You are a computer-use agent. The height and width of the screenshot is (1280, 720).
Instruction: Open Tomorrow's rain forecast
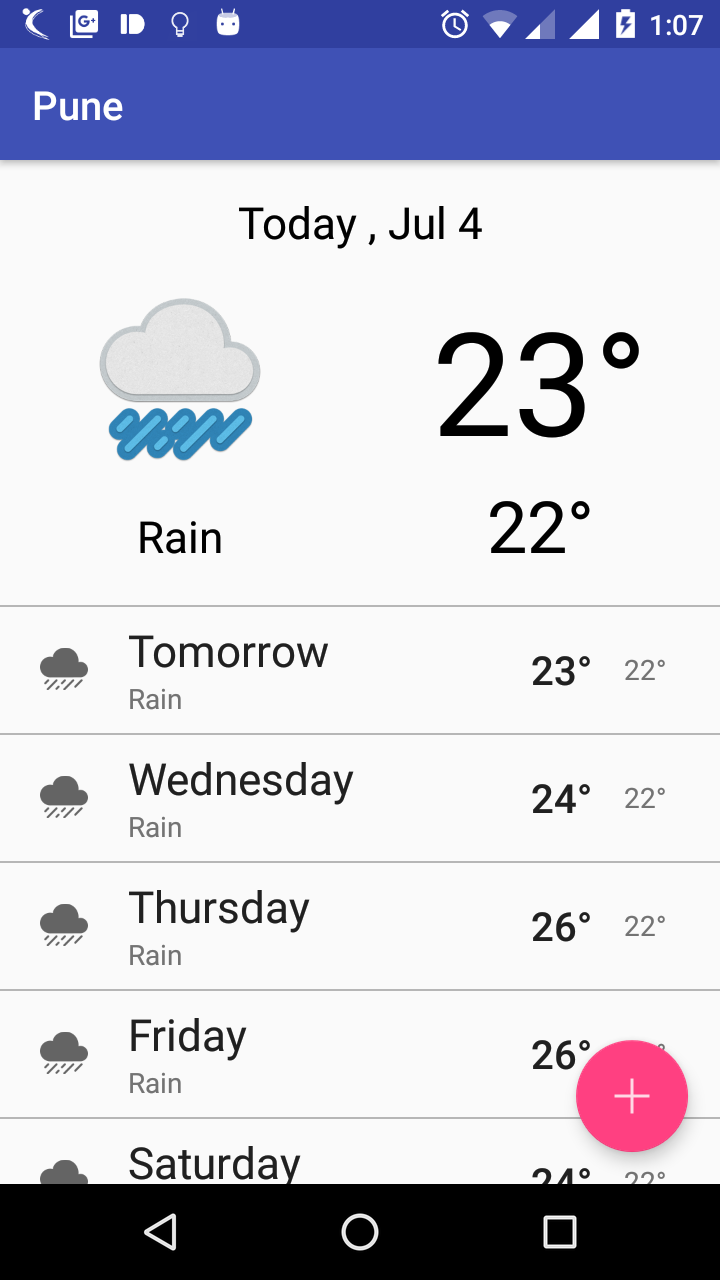(360, 670)
